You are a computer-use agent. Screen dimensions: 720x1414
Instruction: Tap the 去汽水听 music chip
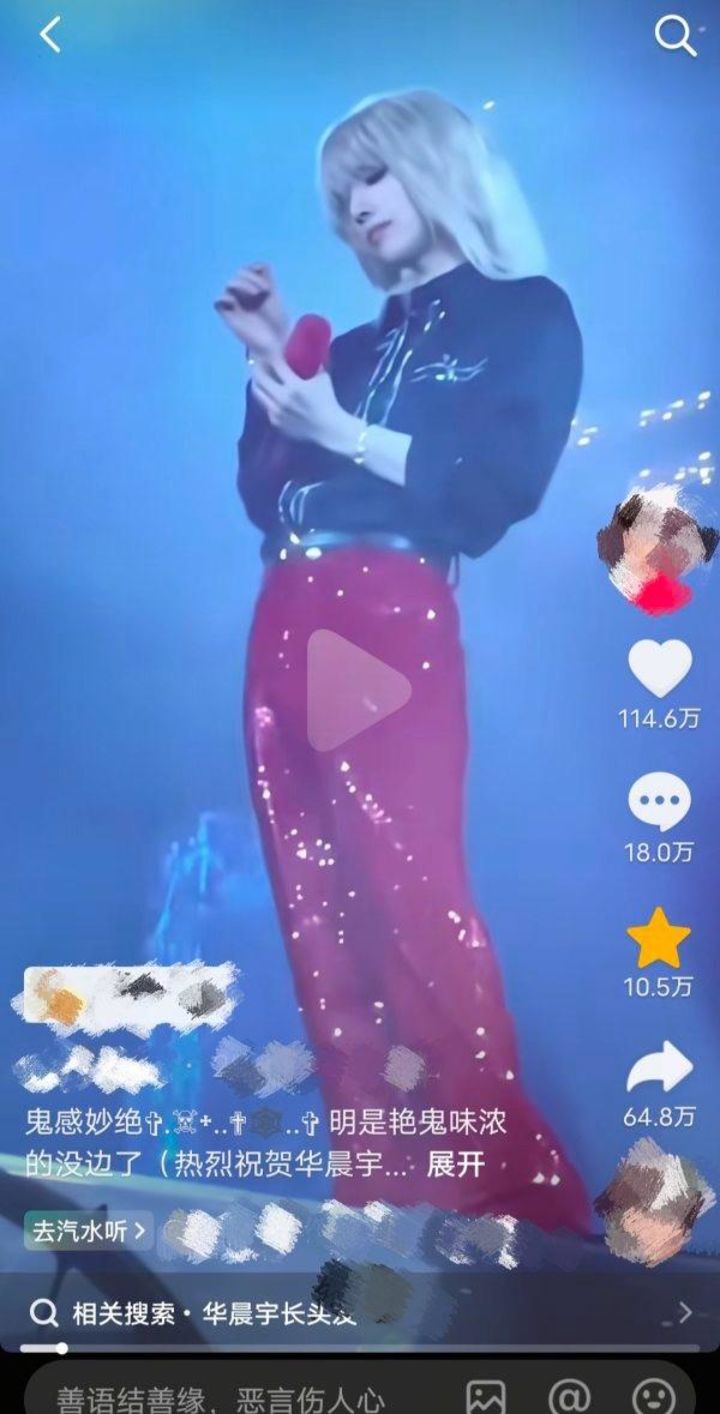click(x=88, y=1231)
